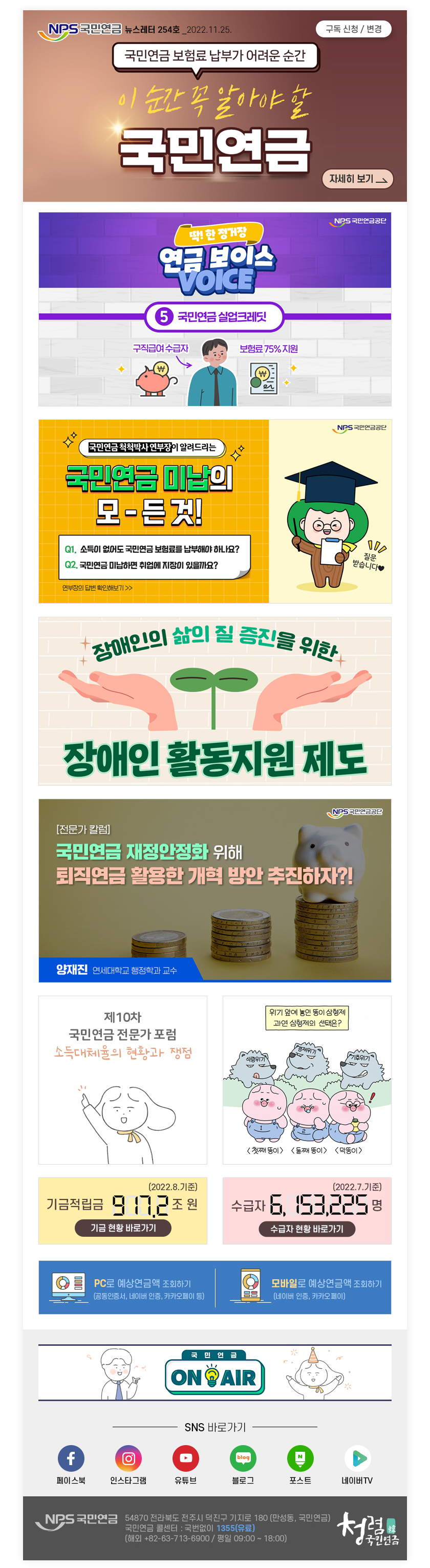
Task: Tap 수급자 현황 바로가기
Action: coord(306,1229)
